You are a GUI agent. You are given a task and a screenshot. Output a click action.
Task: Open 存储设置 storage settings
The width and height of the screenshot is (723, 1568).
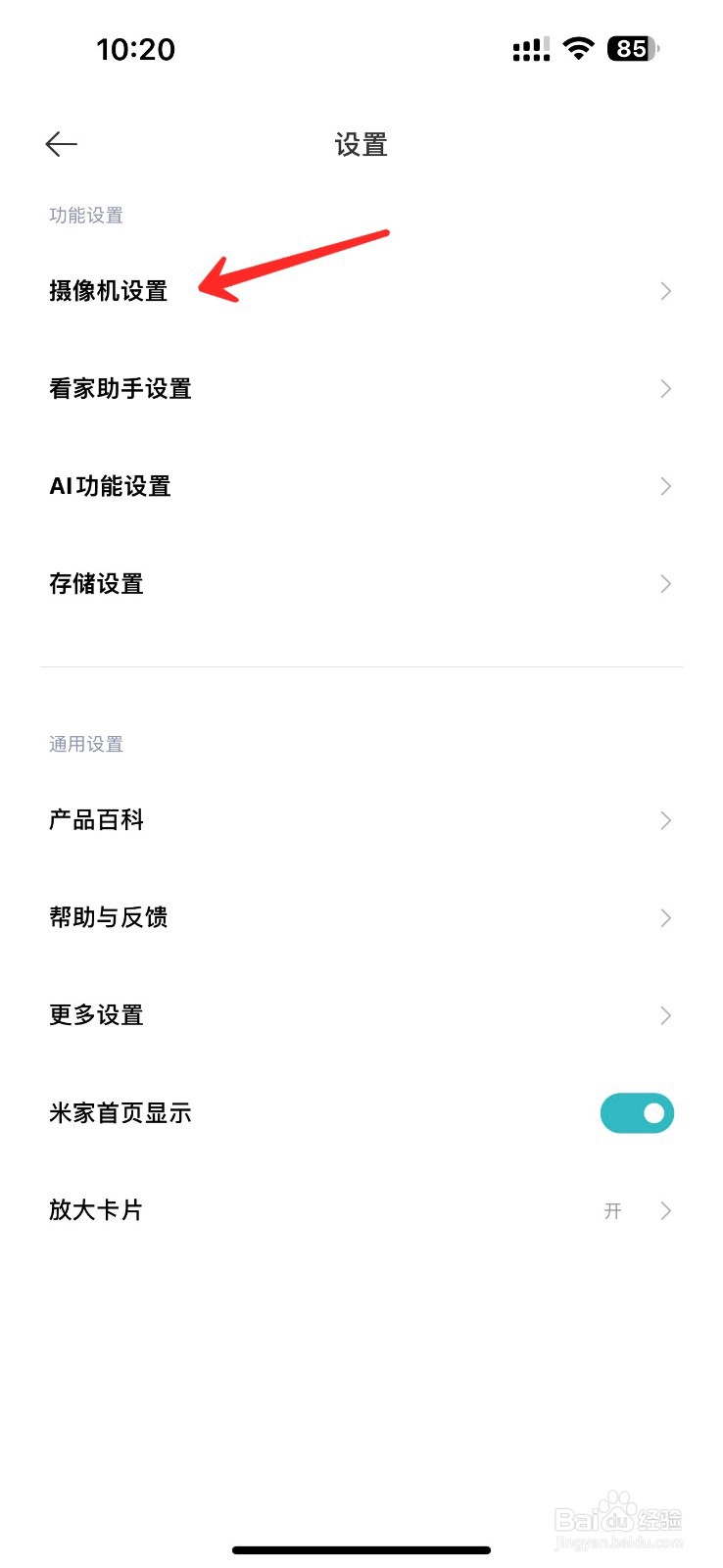pos(96,583)
